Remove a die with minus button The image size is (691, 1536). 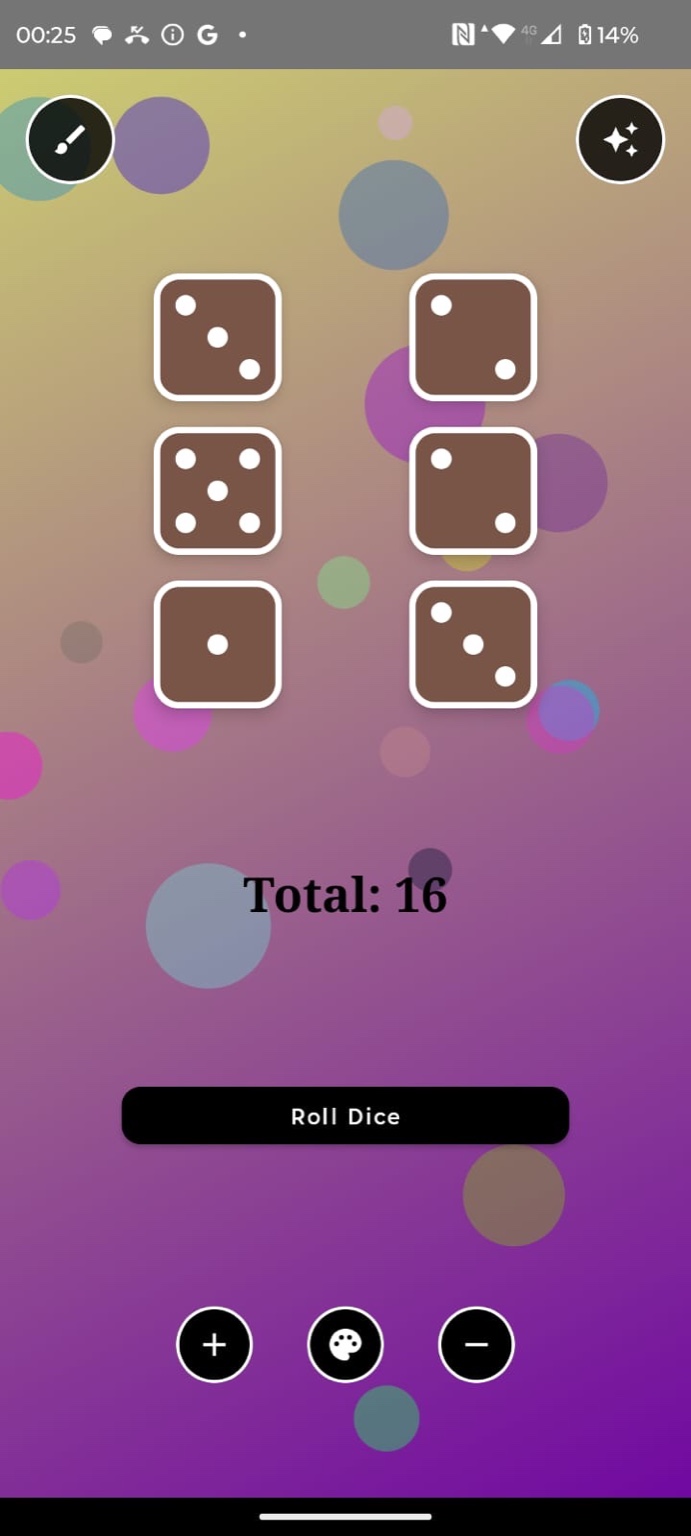(x=476, y=1345)
